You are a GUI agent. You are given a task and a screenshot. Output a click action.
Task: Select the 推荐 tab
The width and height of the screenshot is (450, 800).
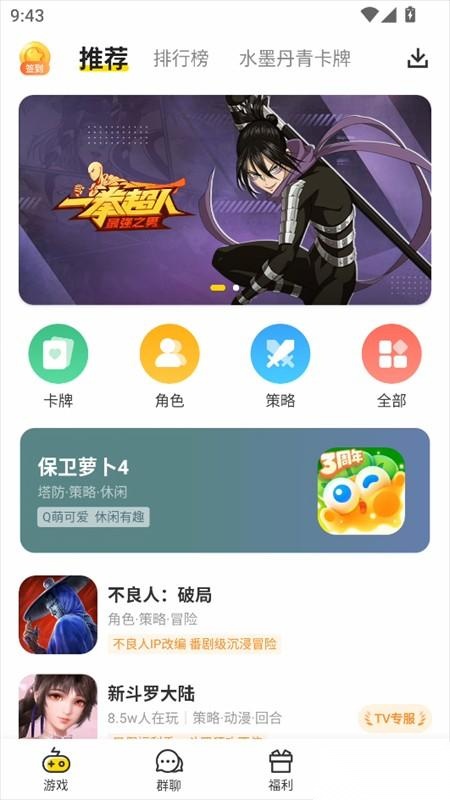click(104, 58)
